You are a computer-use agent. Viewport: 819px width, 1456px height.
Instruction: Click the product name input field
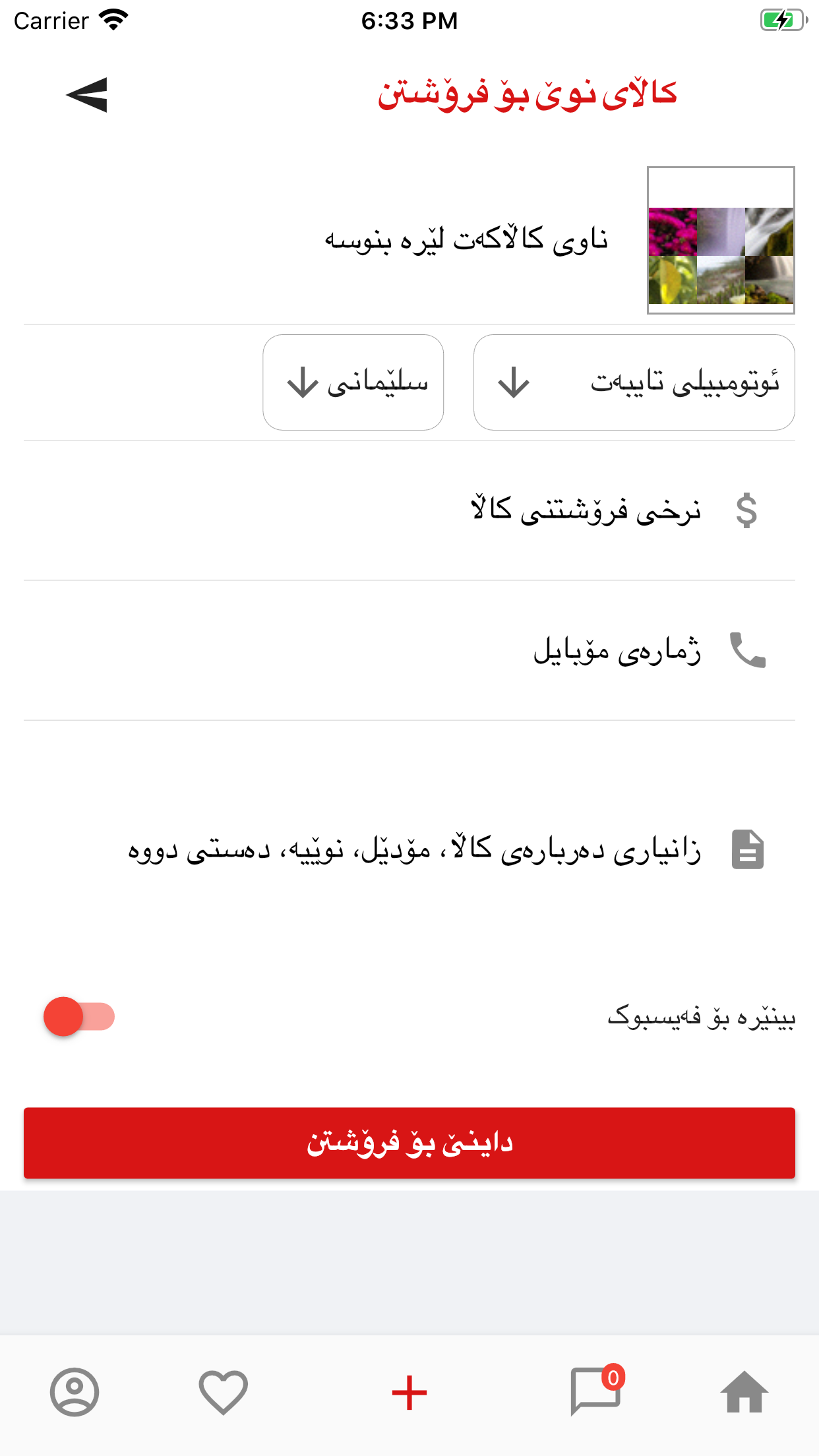pyautogui.click(x=465, y=240)
